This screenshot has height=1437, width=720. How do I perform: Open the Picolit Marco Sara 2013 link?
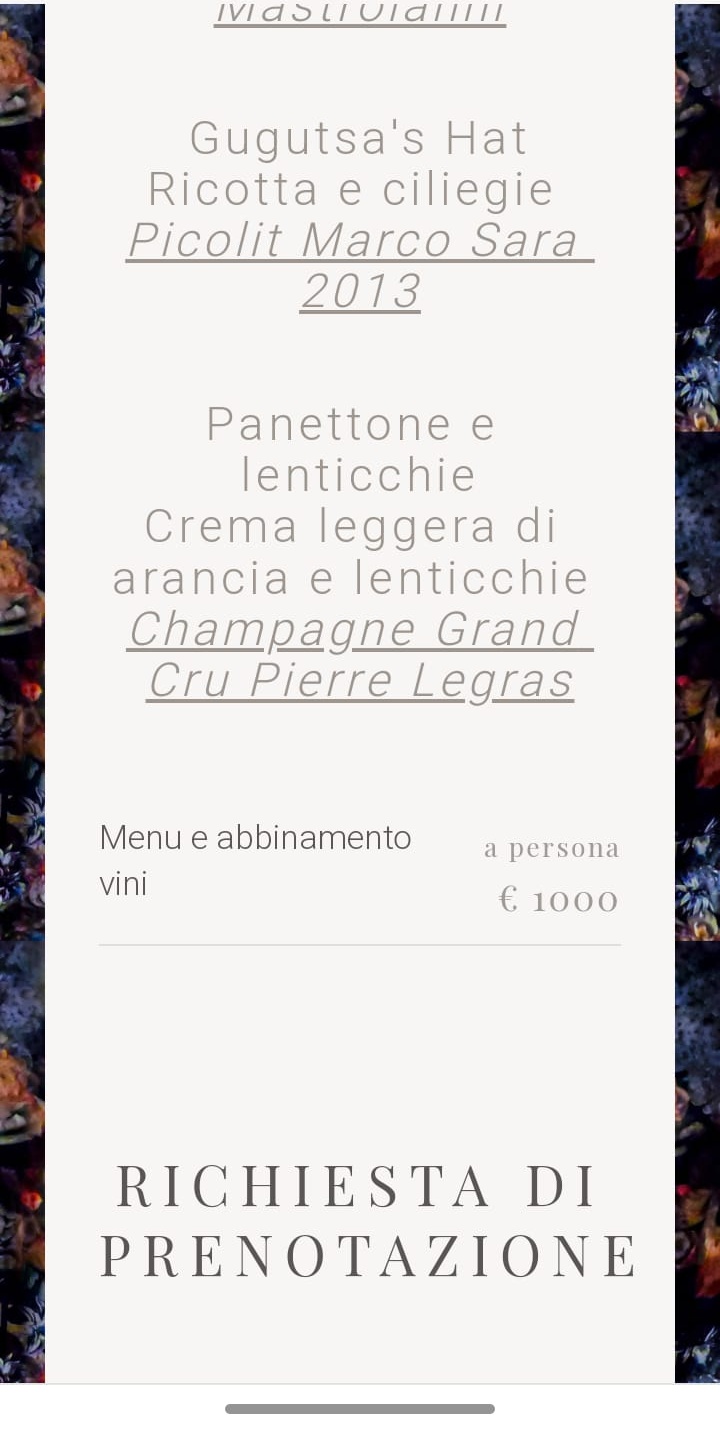click(x=360, y=266)
